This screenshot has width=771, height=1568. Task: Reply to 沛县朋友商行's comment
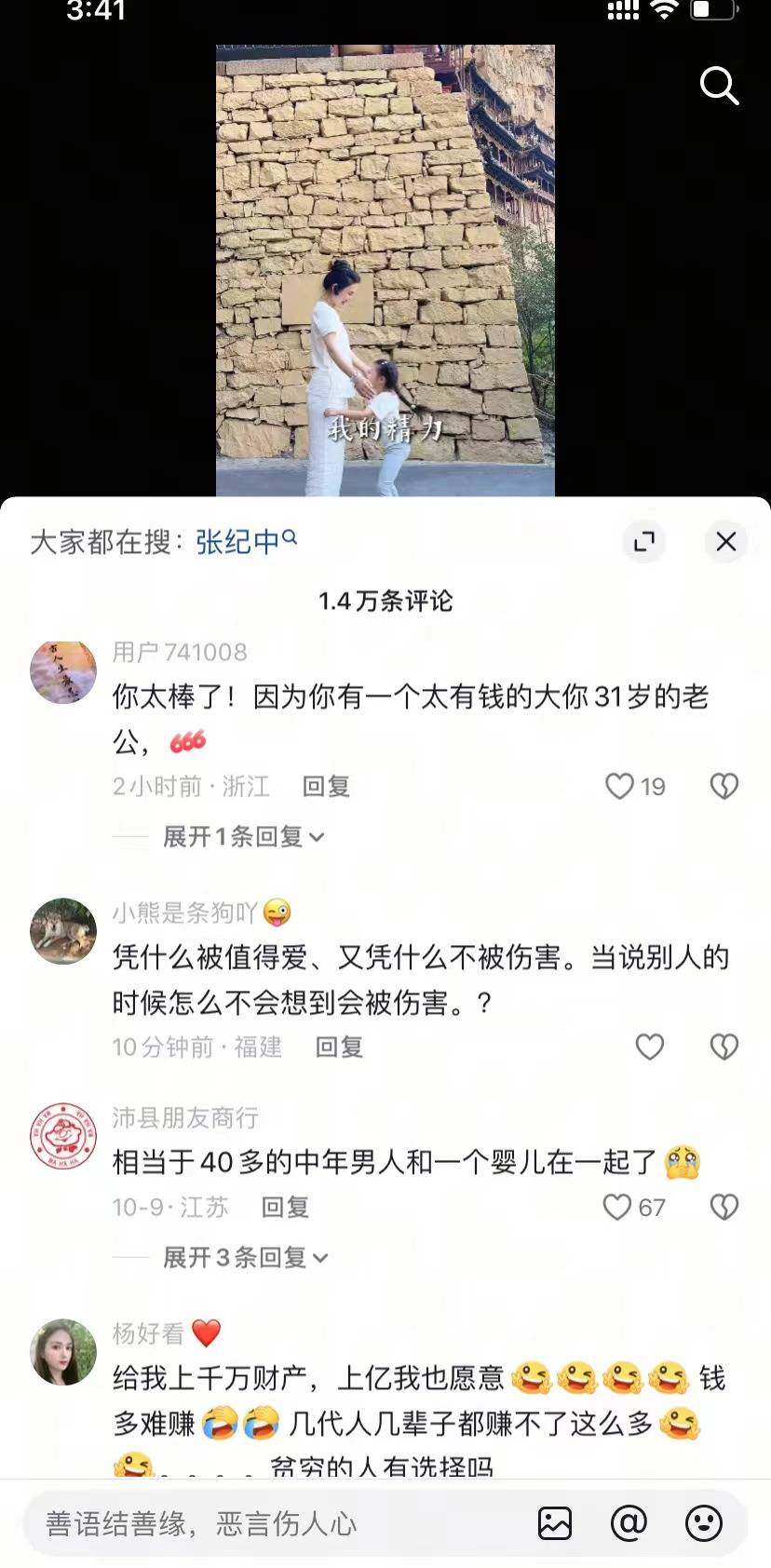(285, 1208)
